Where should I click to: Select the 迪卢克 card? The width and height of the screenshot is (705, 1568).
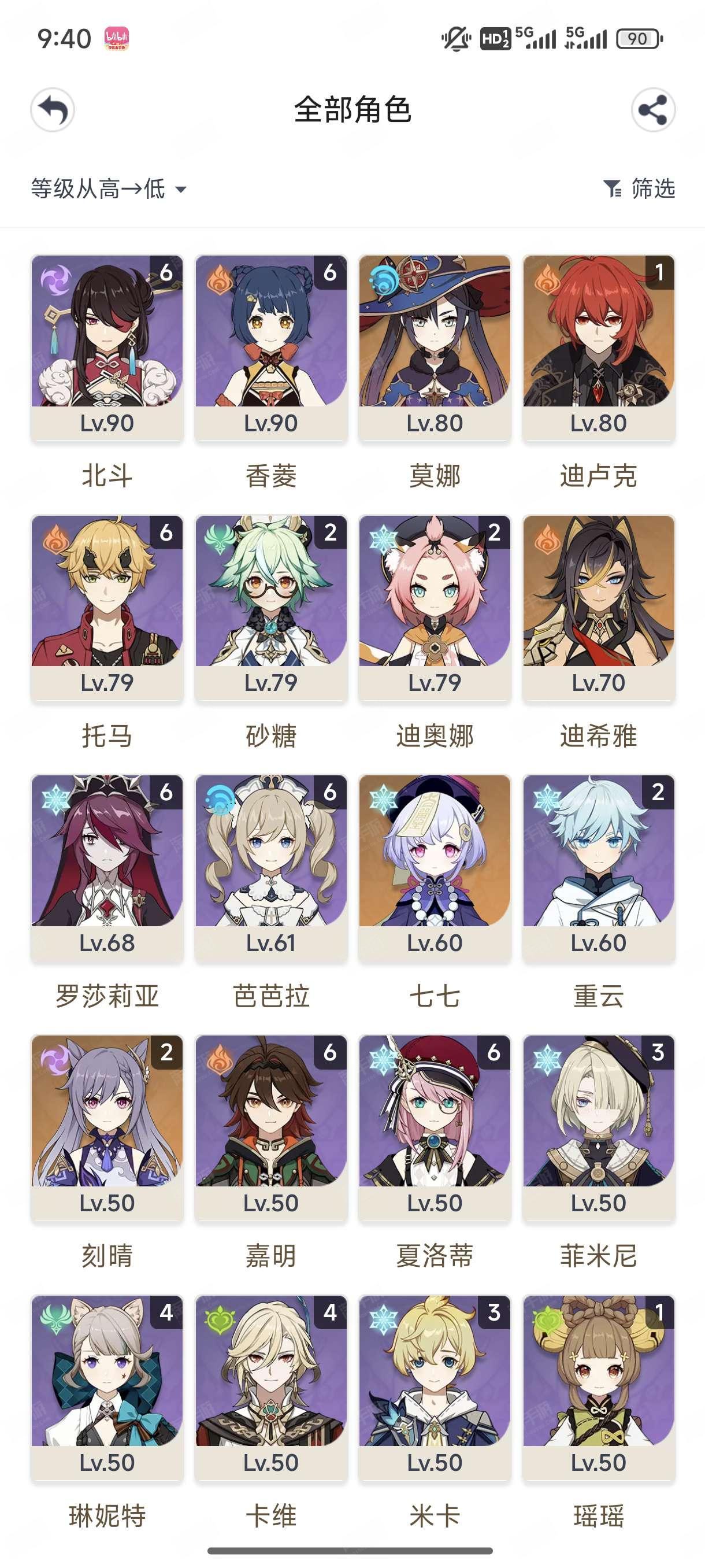pos(599,347)
